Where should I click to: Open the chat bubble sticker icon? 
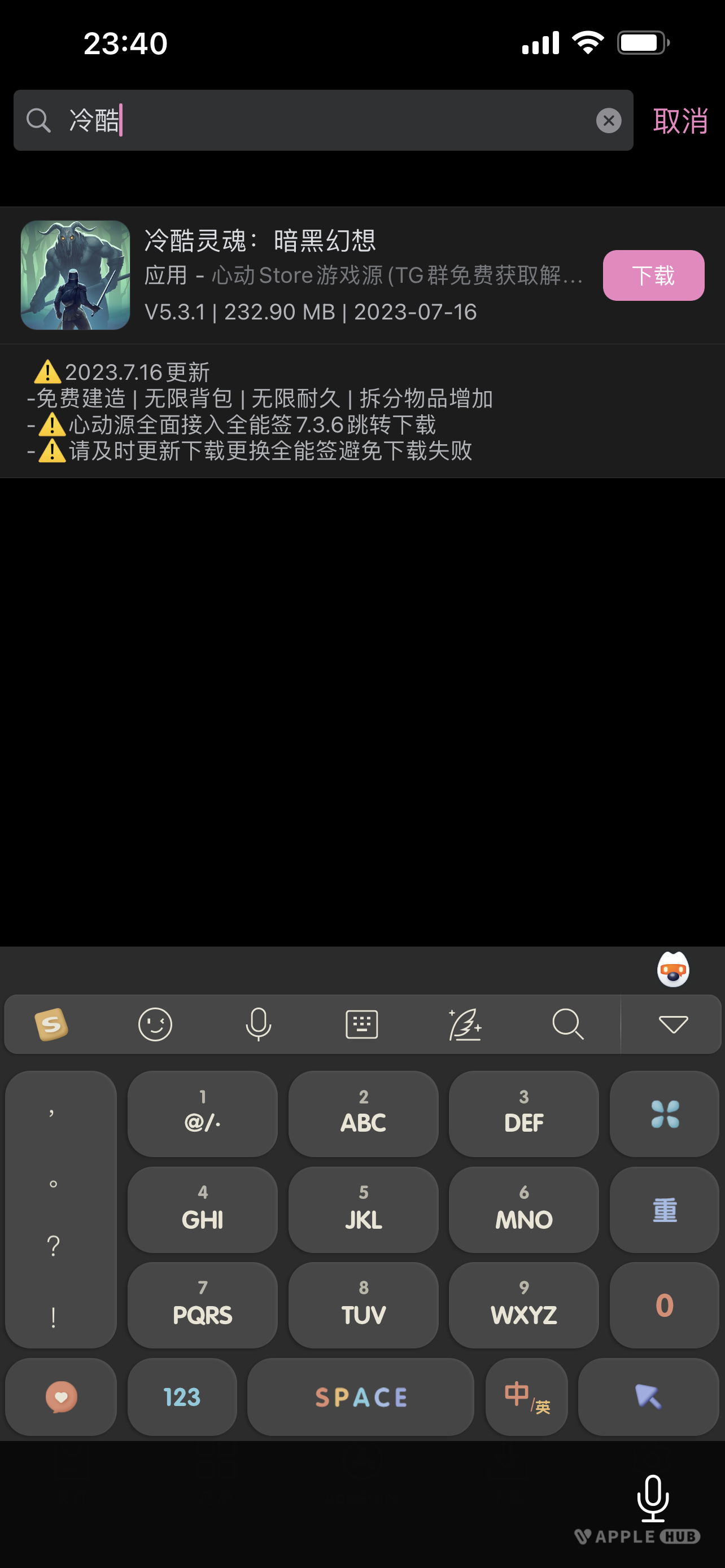(60, 1398)
